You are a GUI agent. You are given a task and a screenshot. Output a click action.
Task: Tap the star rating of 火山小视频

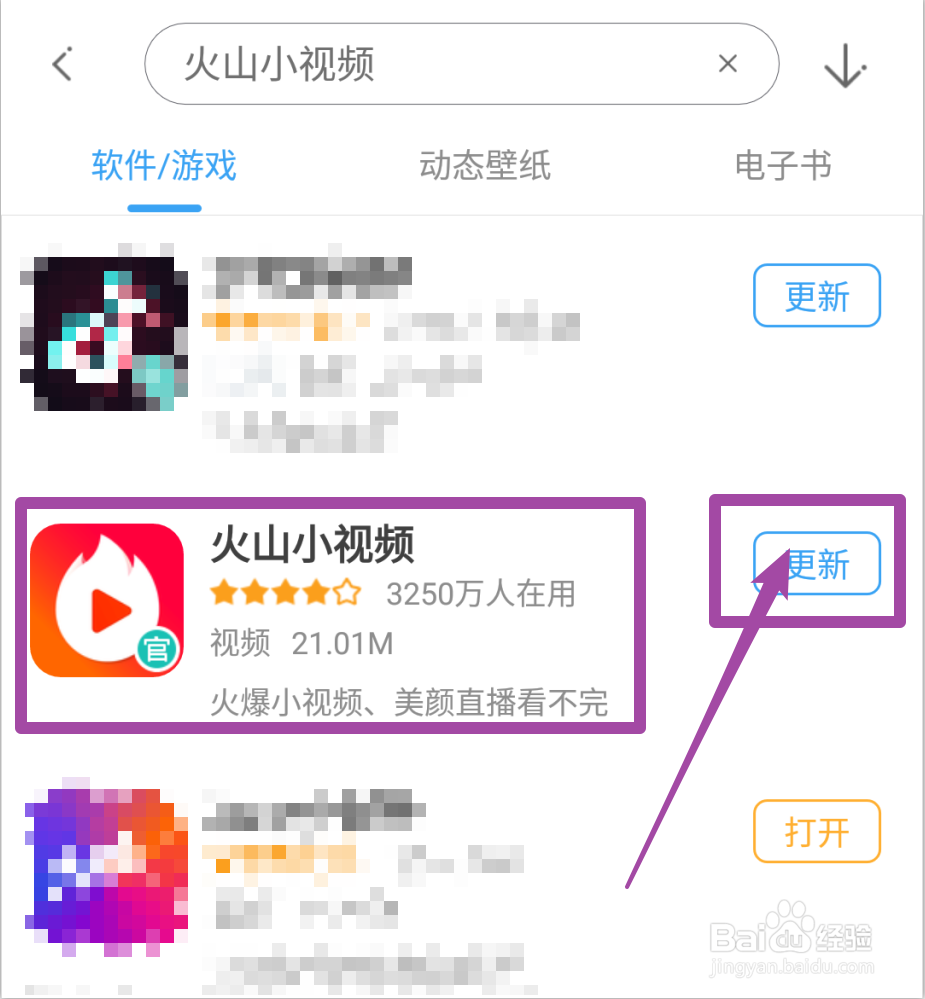[285, 593]
